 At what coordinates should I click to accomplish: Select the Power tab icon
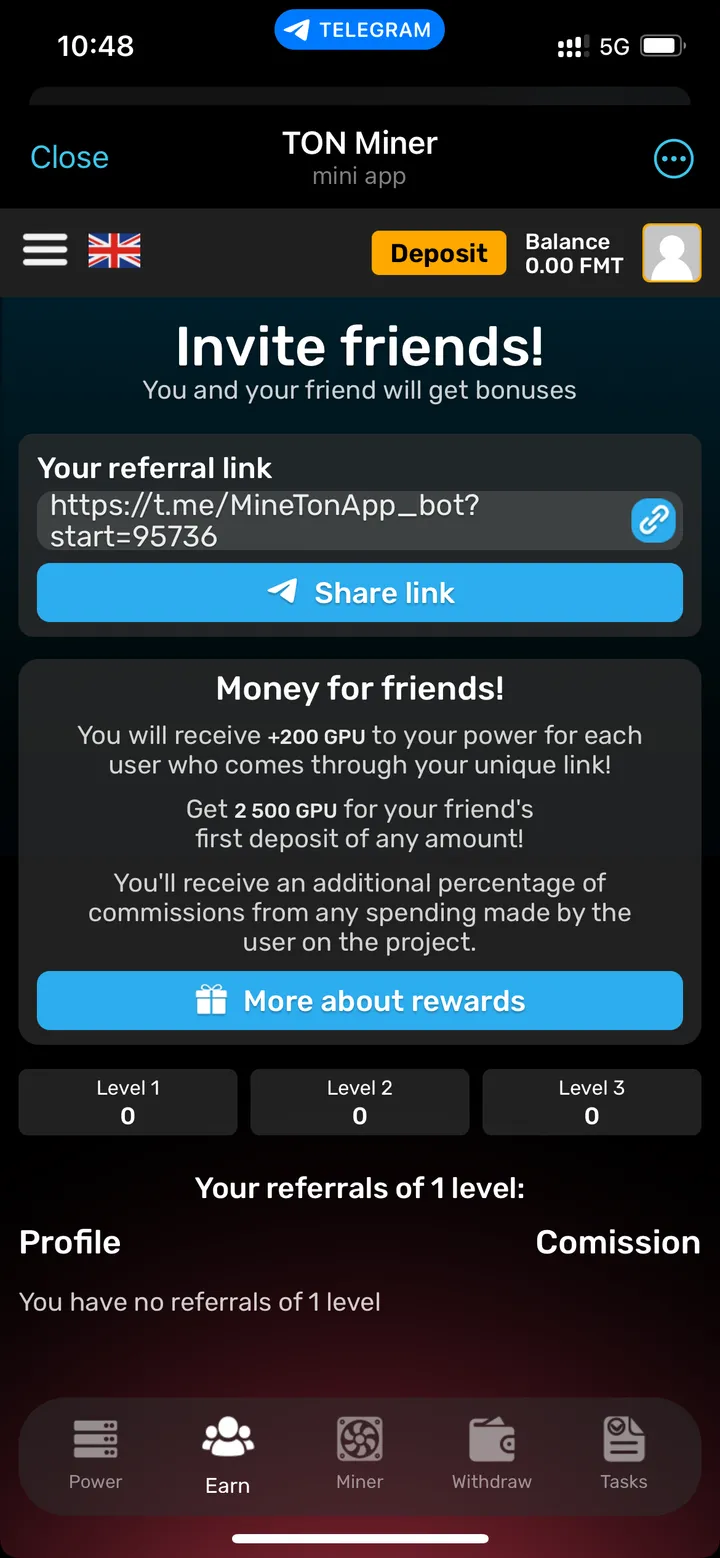click(x=95, y=1436)
